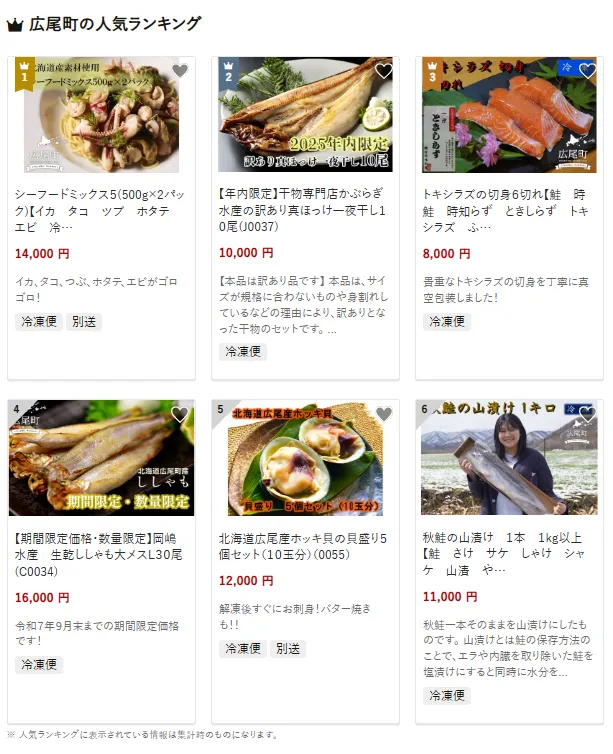Image resolution: width=613 pixels, height=754 pixels.
Task: Like the ホッキ貝の貝盛り item
Action: click(384, 414)
